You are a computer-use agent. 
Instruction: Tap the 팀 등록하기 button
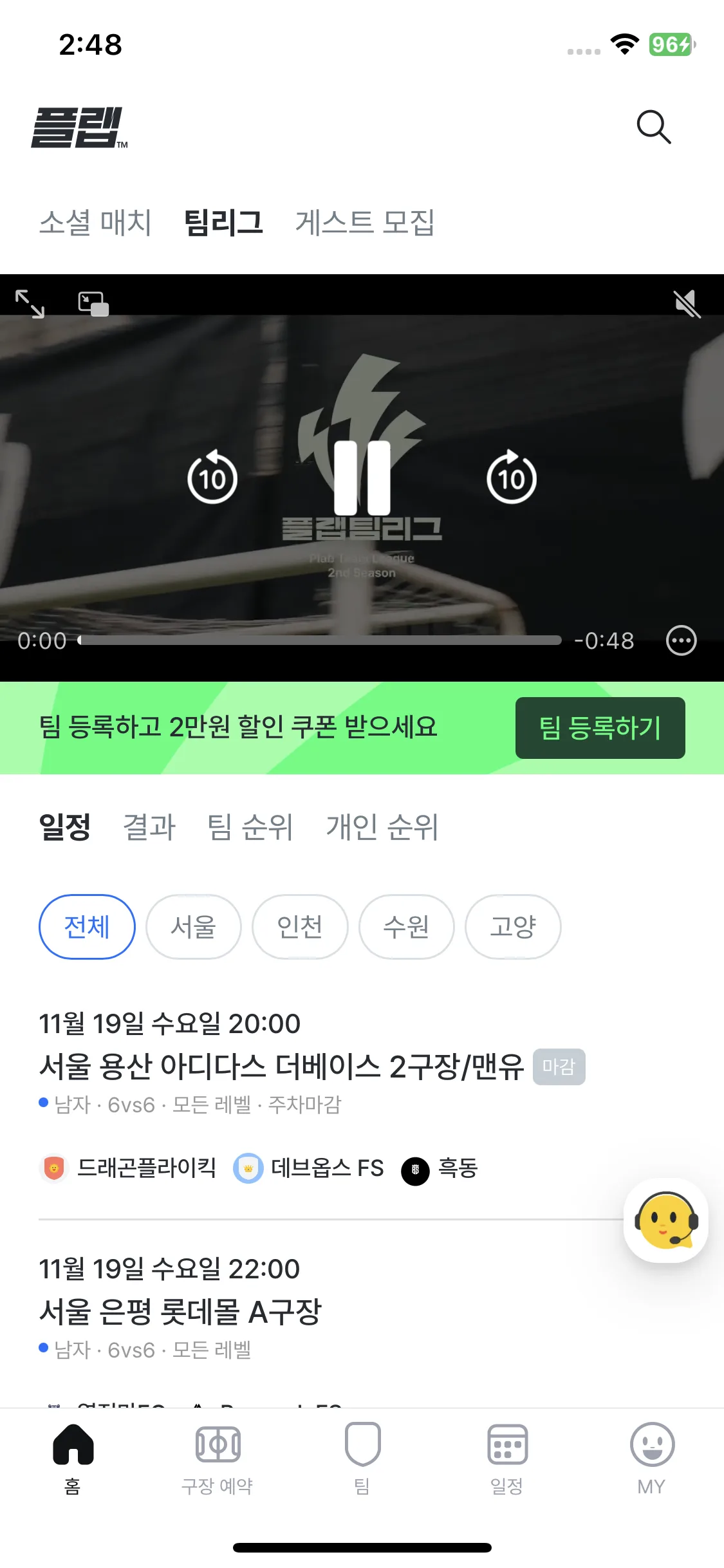[x=600, y=728]
